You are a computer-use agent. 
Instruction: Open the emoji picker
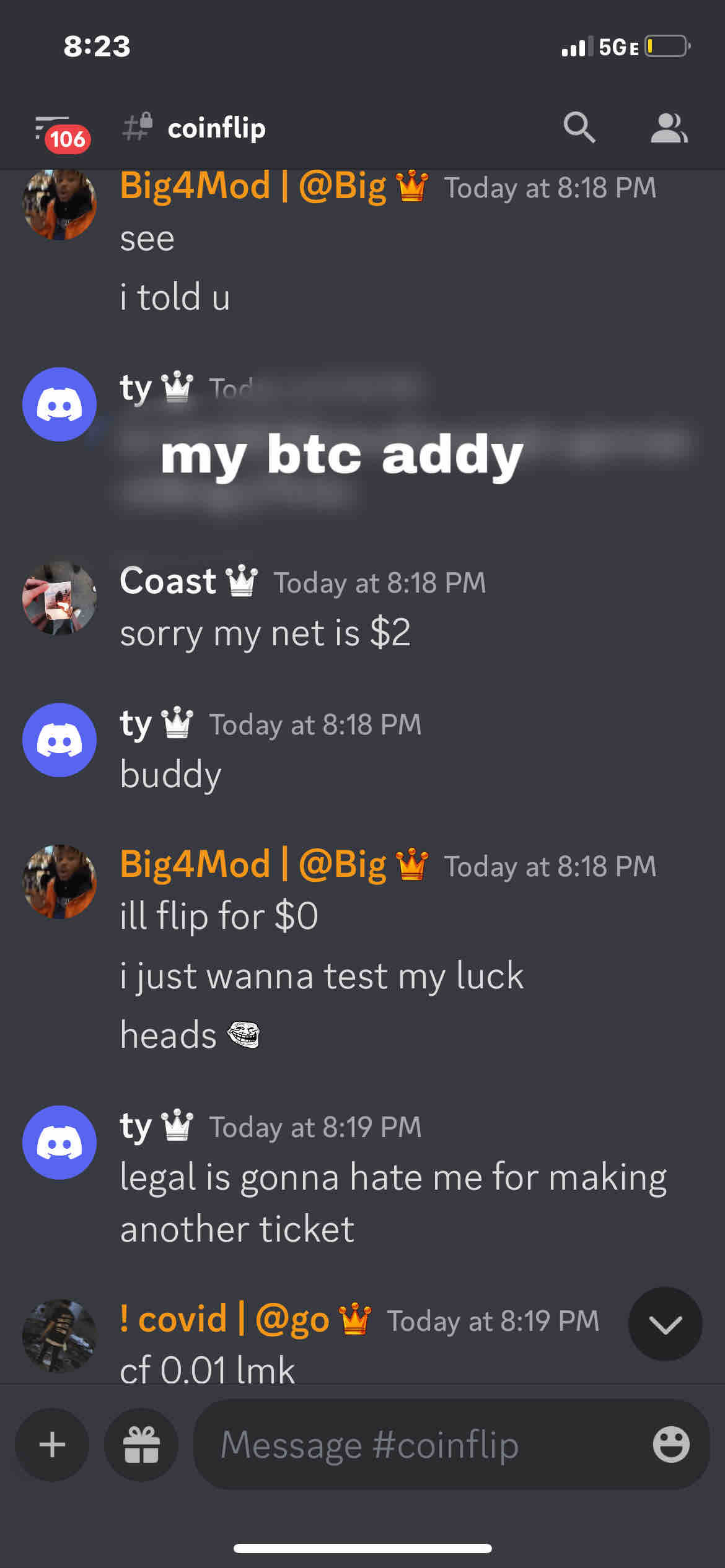[x=671, y=1445]
